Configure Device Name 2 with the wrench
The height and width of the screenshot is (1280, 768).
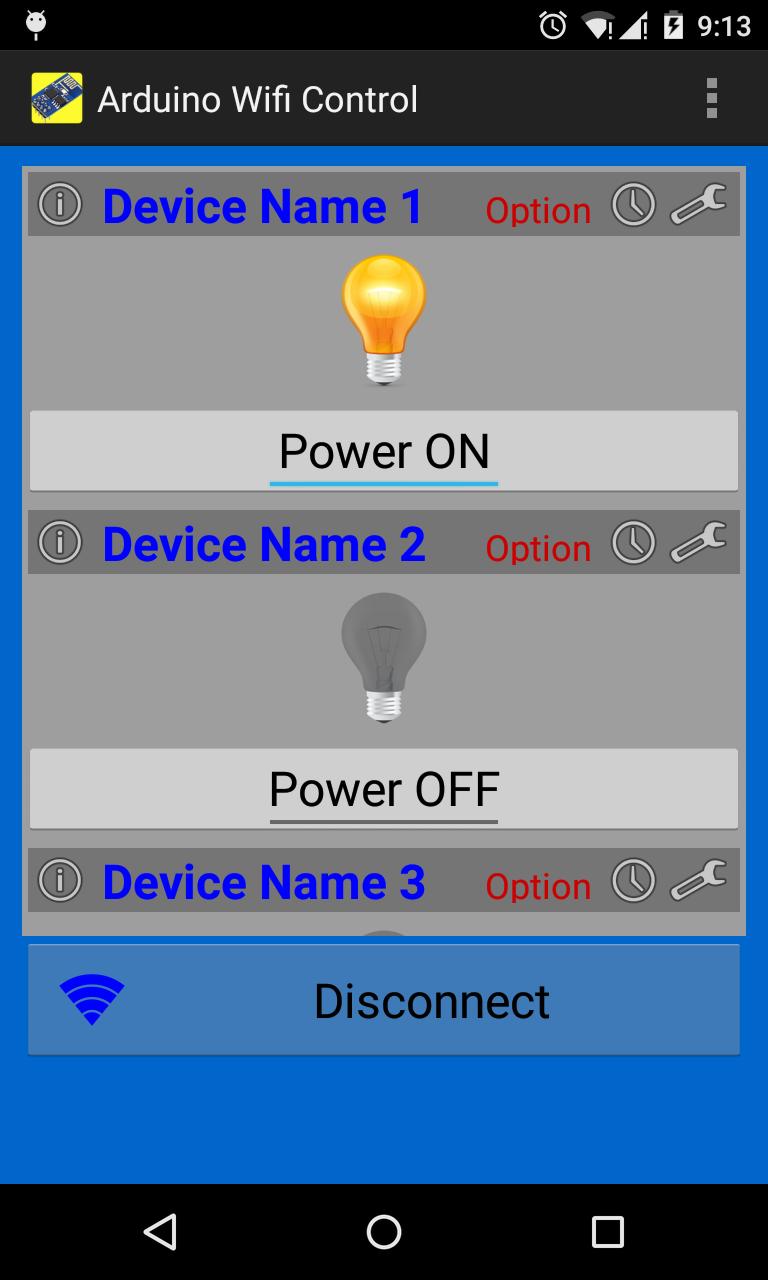[x=698, y=542]
